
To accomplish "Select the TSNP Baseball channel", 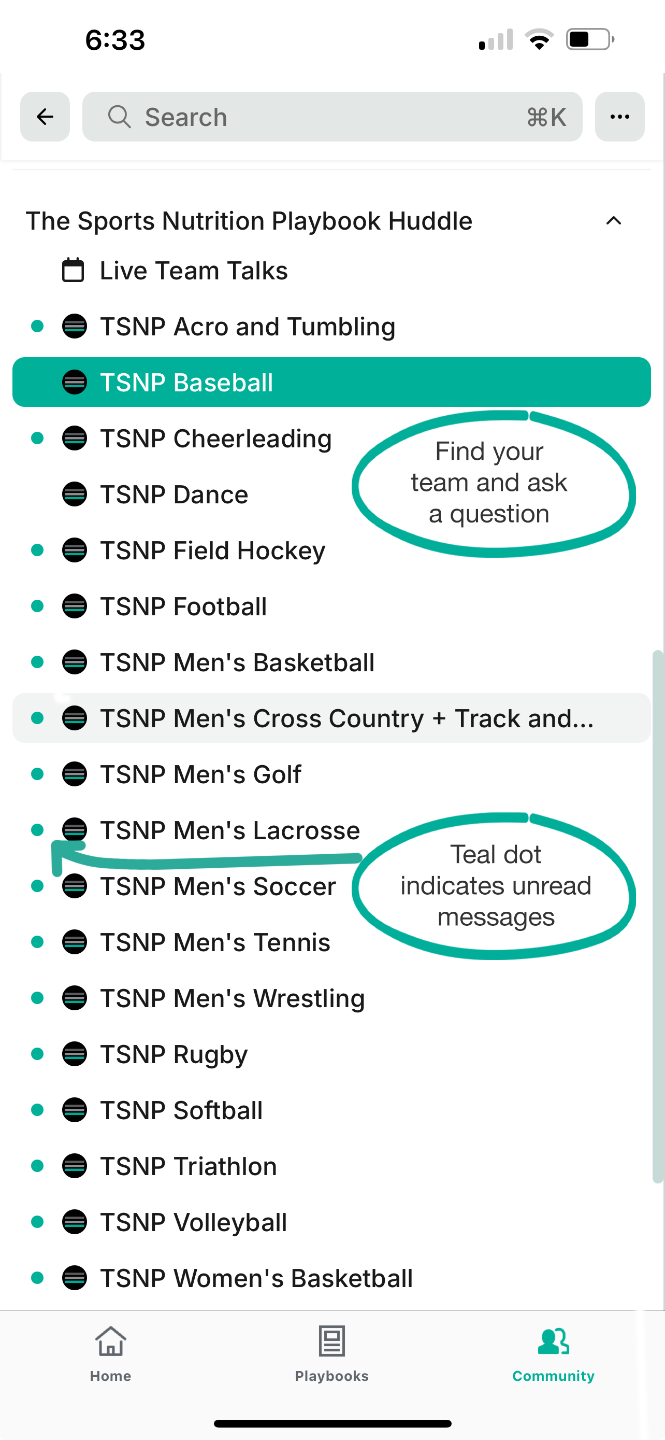I will 331,383.
